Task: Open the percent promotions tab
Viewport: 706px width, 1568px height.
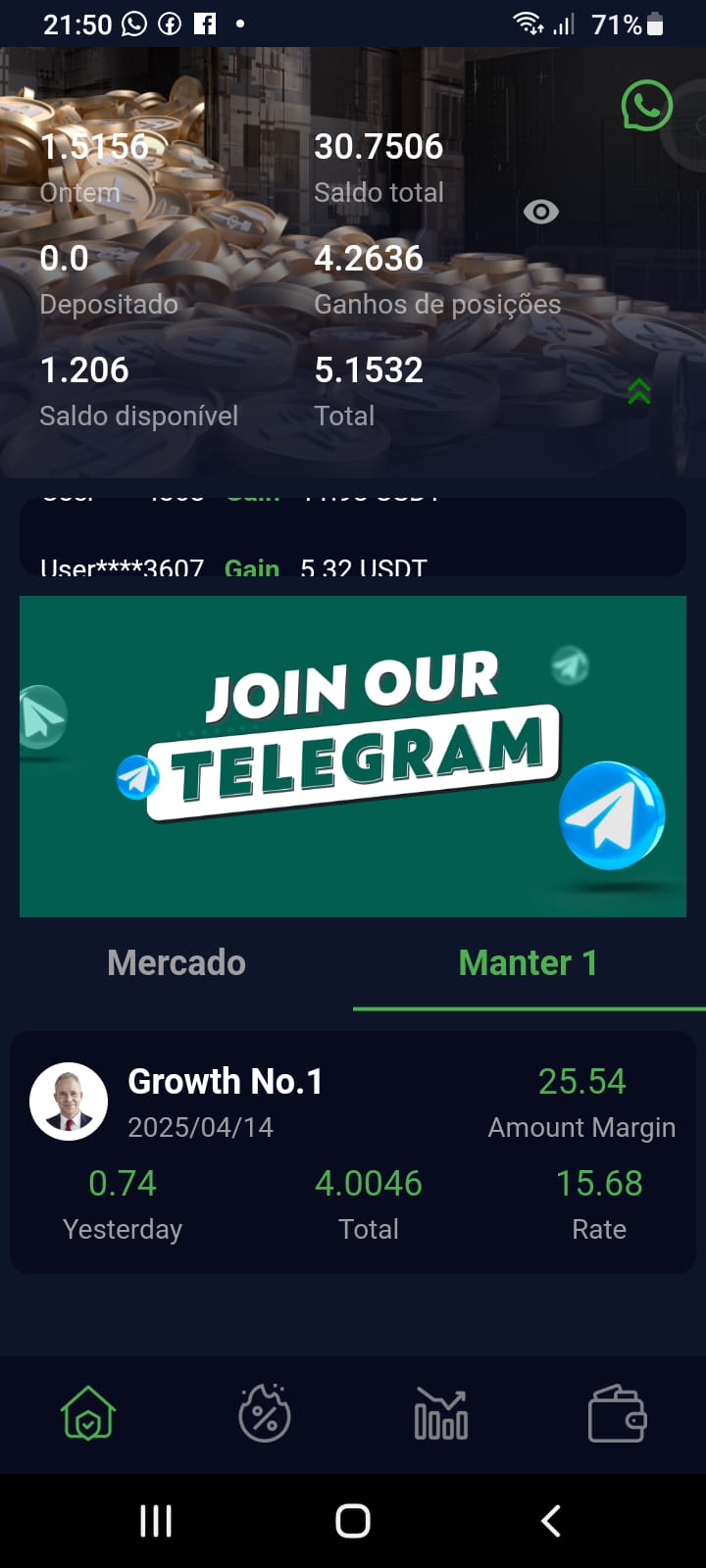Action: point(265,1413)
